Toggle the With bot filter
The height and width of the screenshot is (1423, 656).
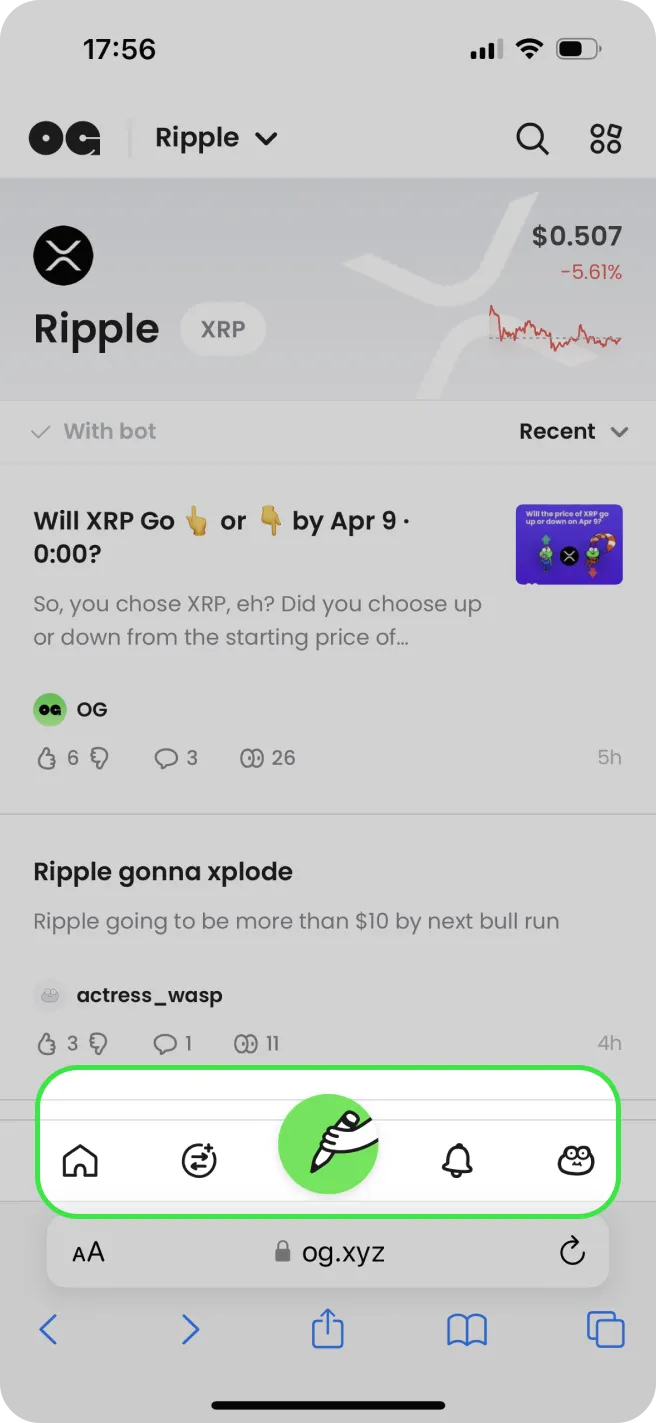click(x=95, y=431)
